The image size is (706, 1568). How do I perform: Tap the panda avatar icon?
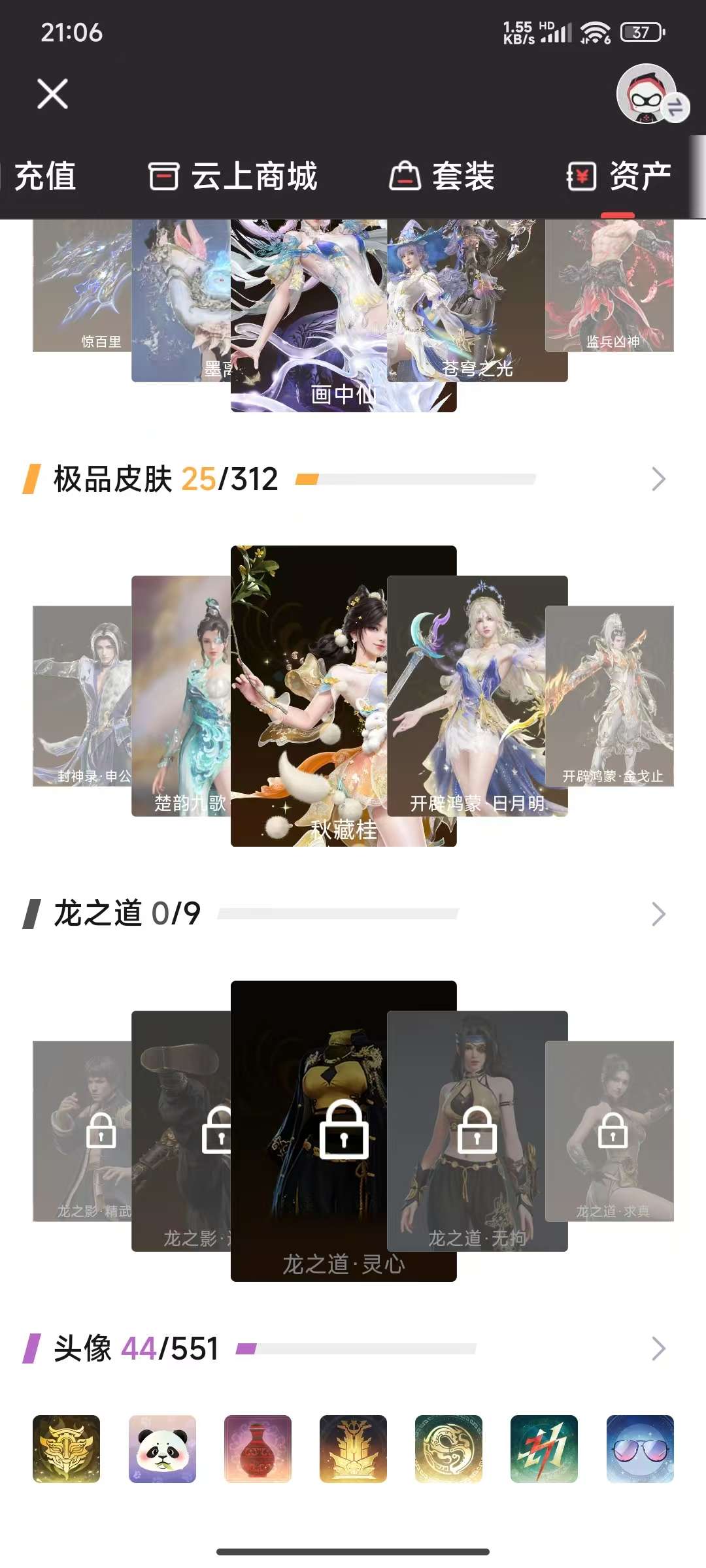[x=162, y=1449]
